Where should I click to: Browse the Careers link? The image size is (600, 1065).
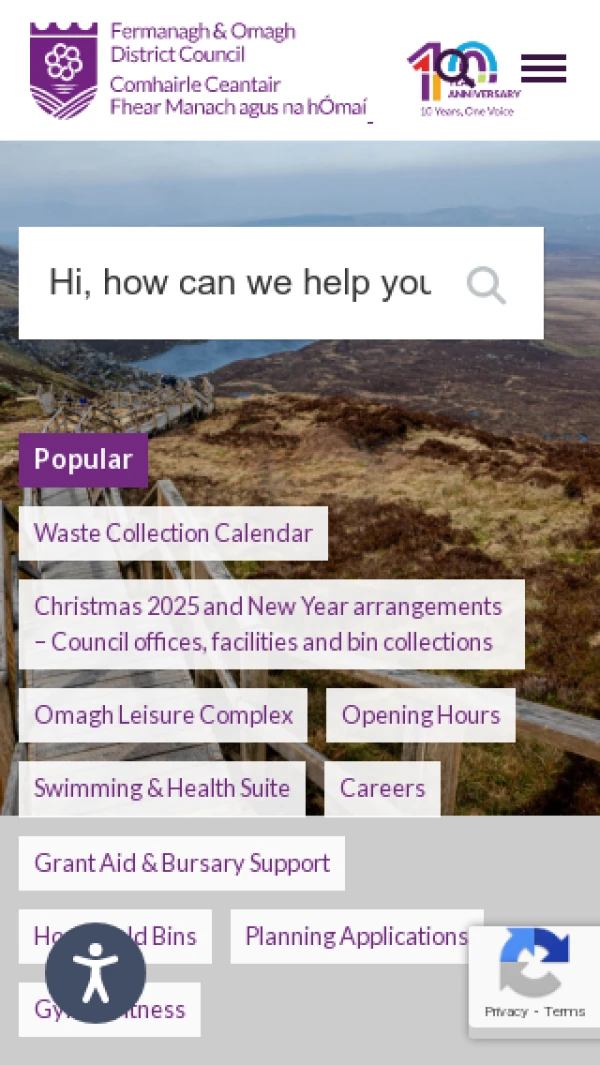[382, 788]
